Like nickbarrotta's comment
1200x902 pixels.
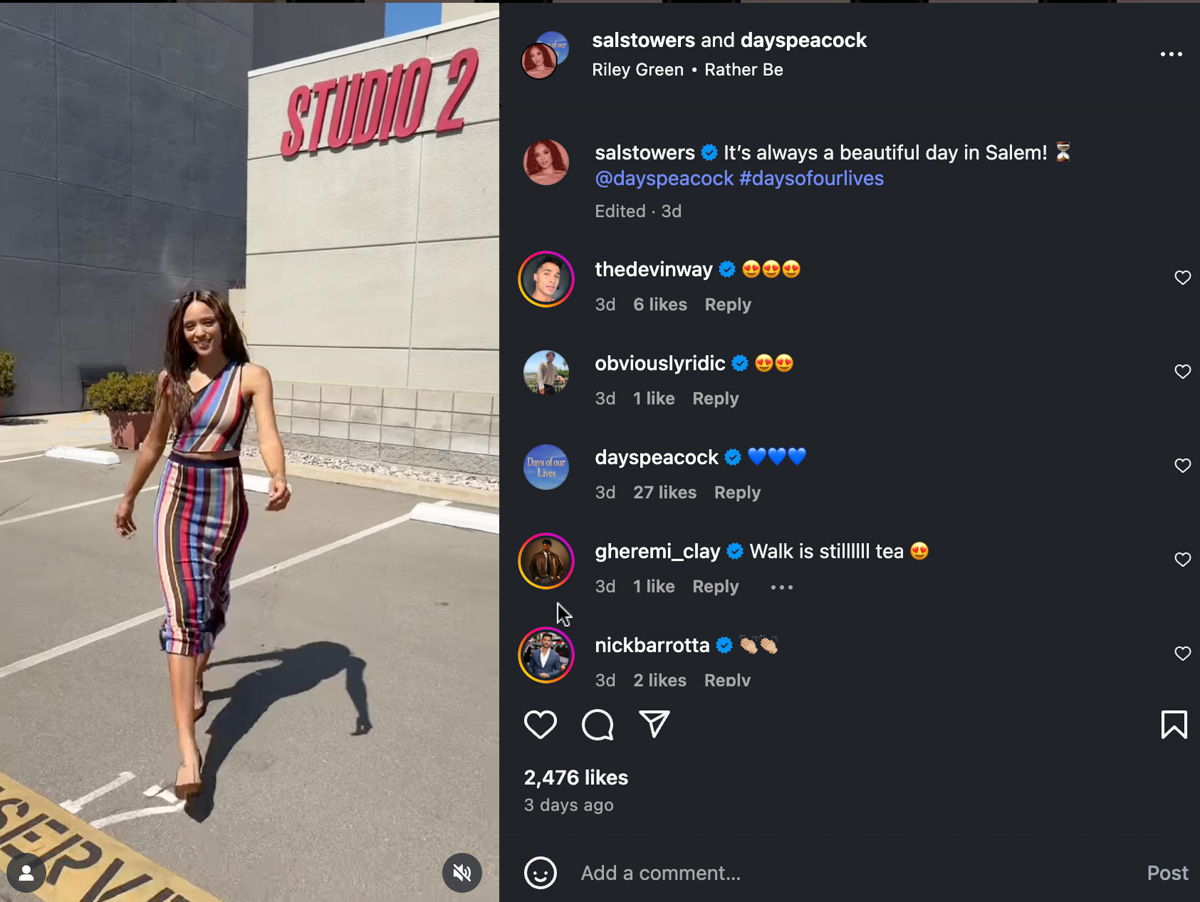(x=1182, y=653)
